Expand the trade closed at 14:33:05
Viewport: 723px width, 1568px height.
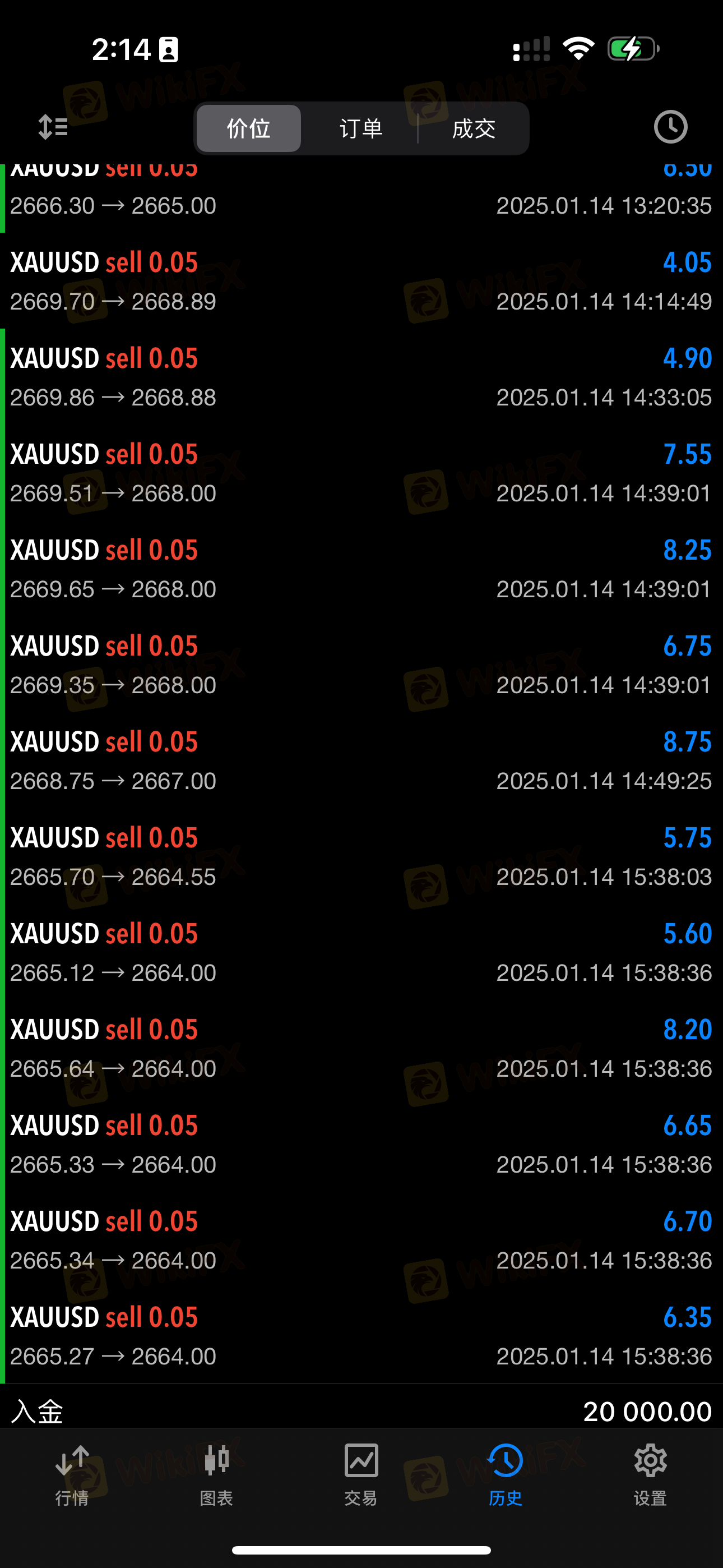pos(361,377)
